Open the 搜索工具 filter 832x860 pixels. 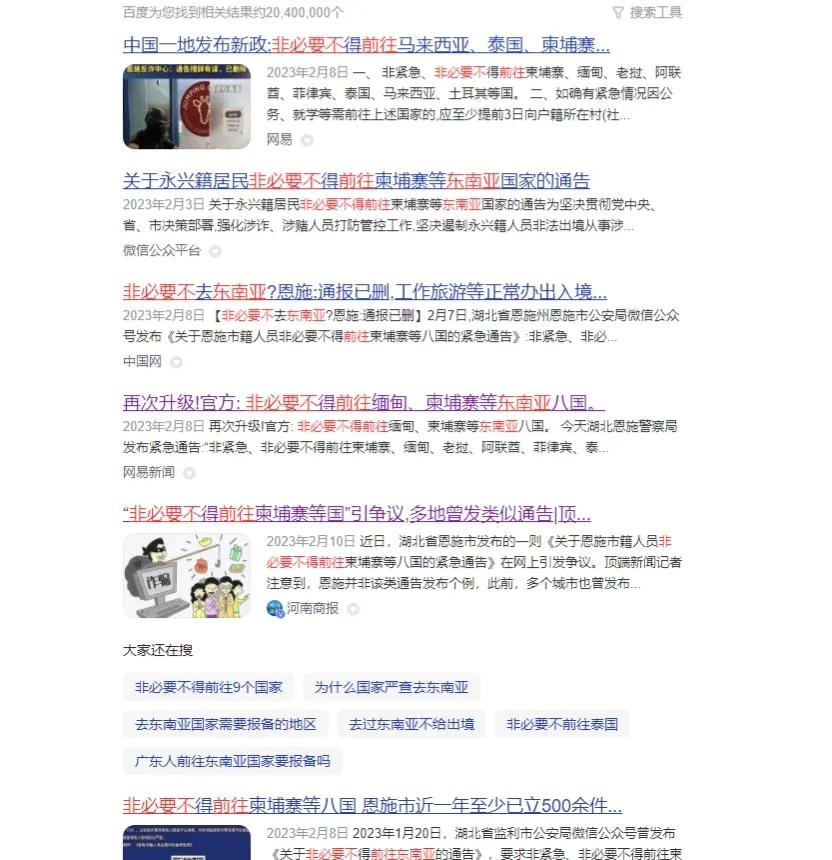[647, 12]
